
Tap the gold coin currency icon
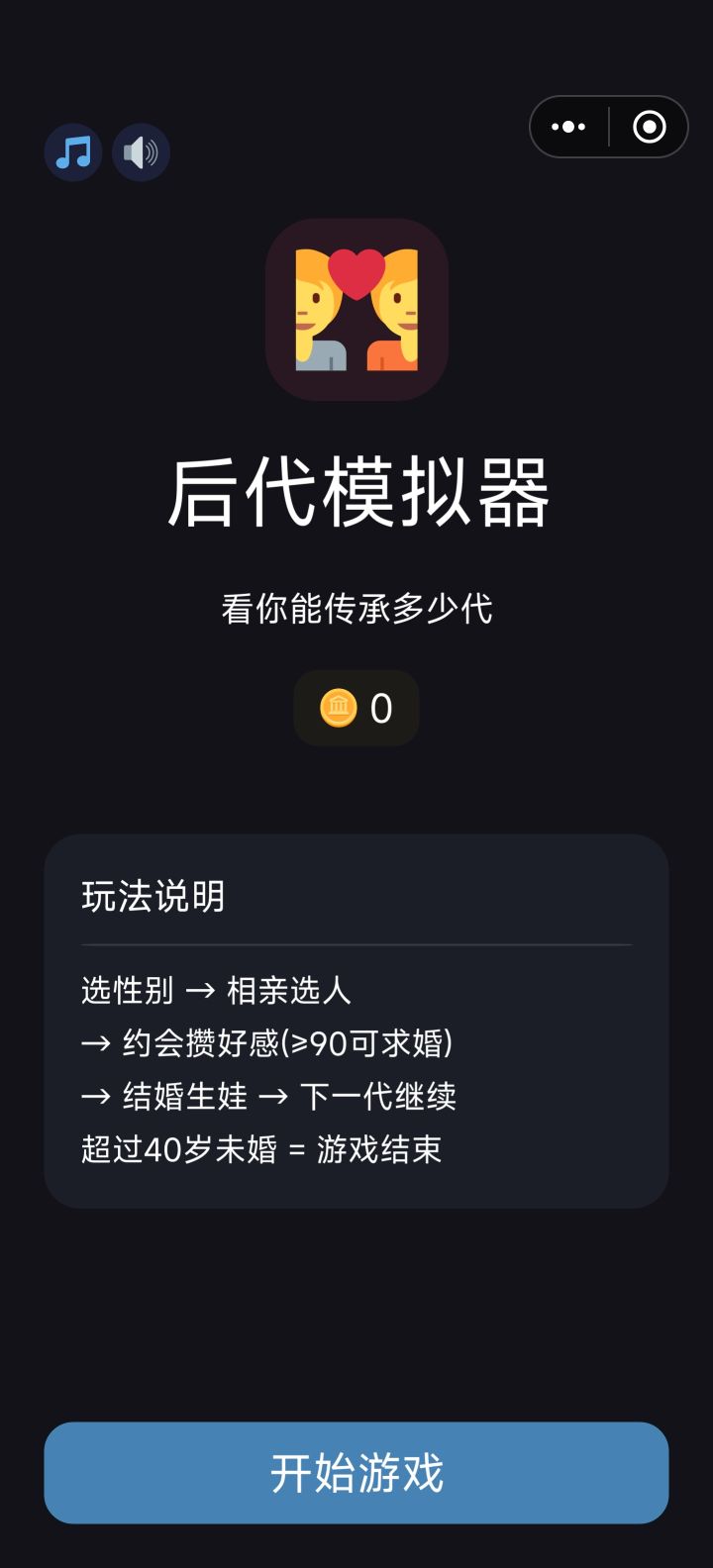[x=337, y=707]
